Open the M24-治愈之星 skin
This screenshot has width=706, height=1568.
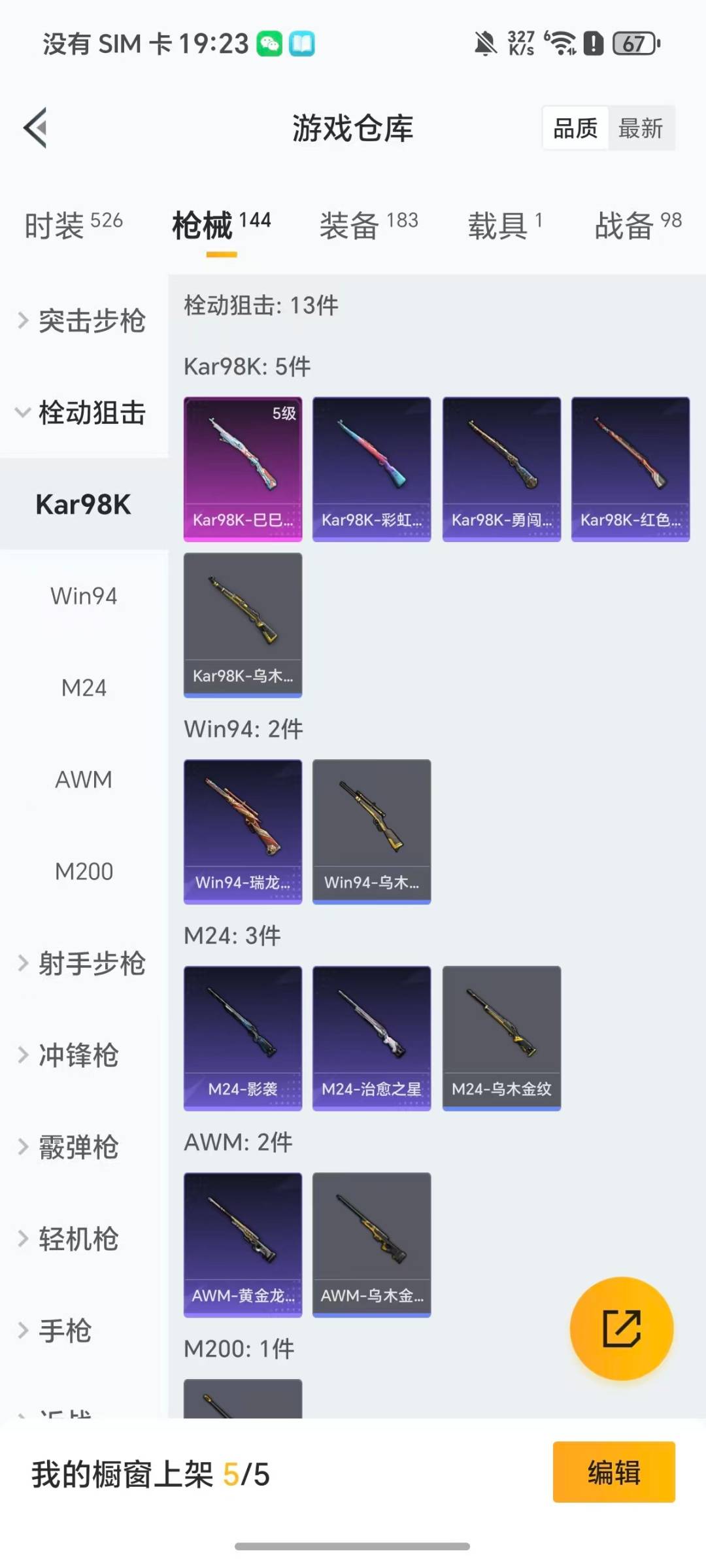point(371,1038)
